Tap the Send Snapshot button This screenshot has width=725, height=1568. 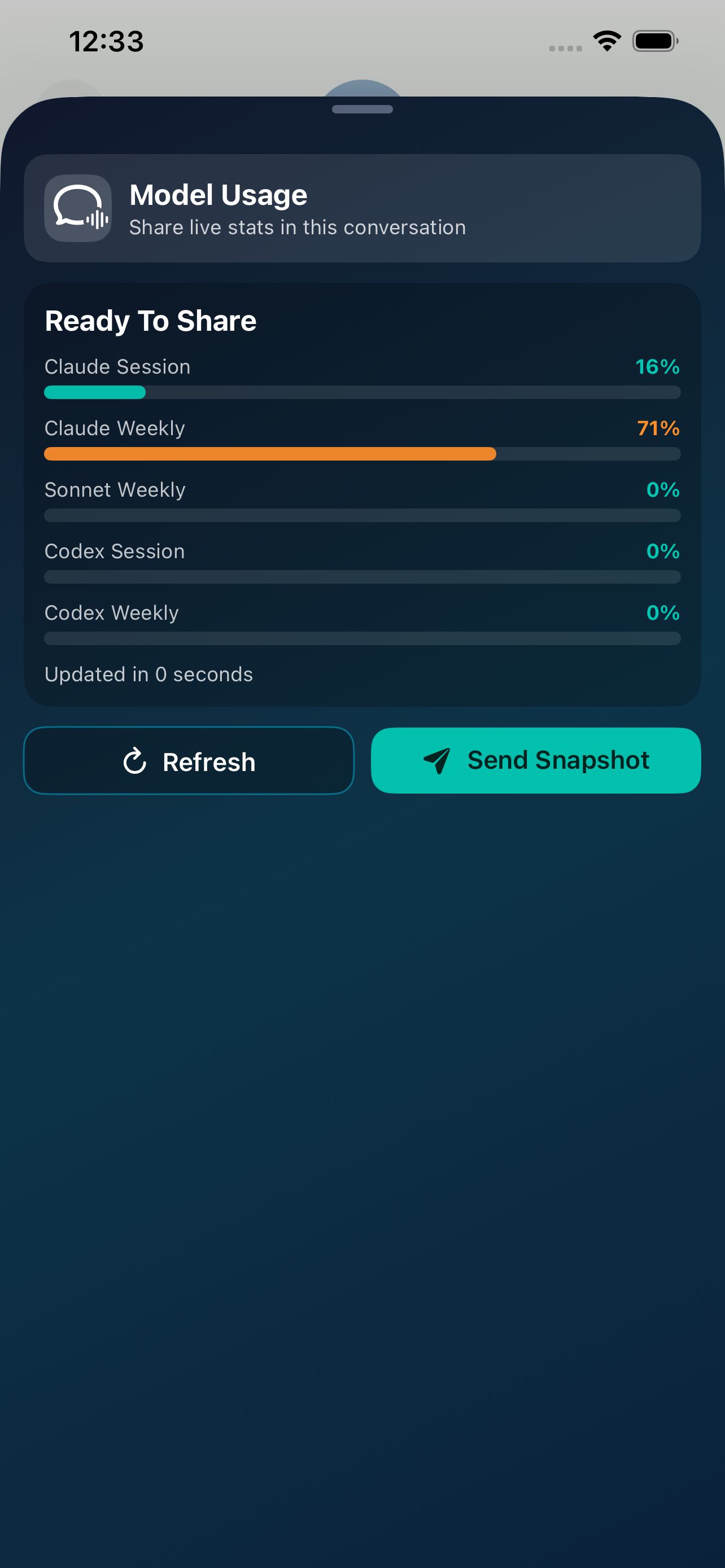tap(536, 760)
